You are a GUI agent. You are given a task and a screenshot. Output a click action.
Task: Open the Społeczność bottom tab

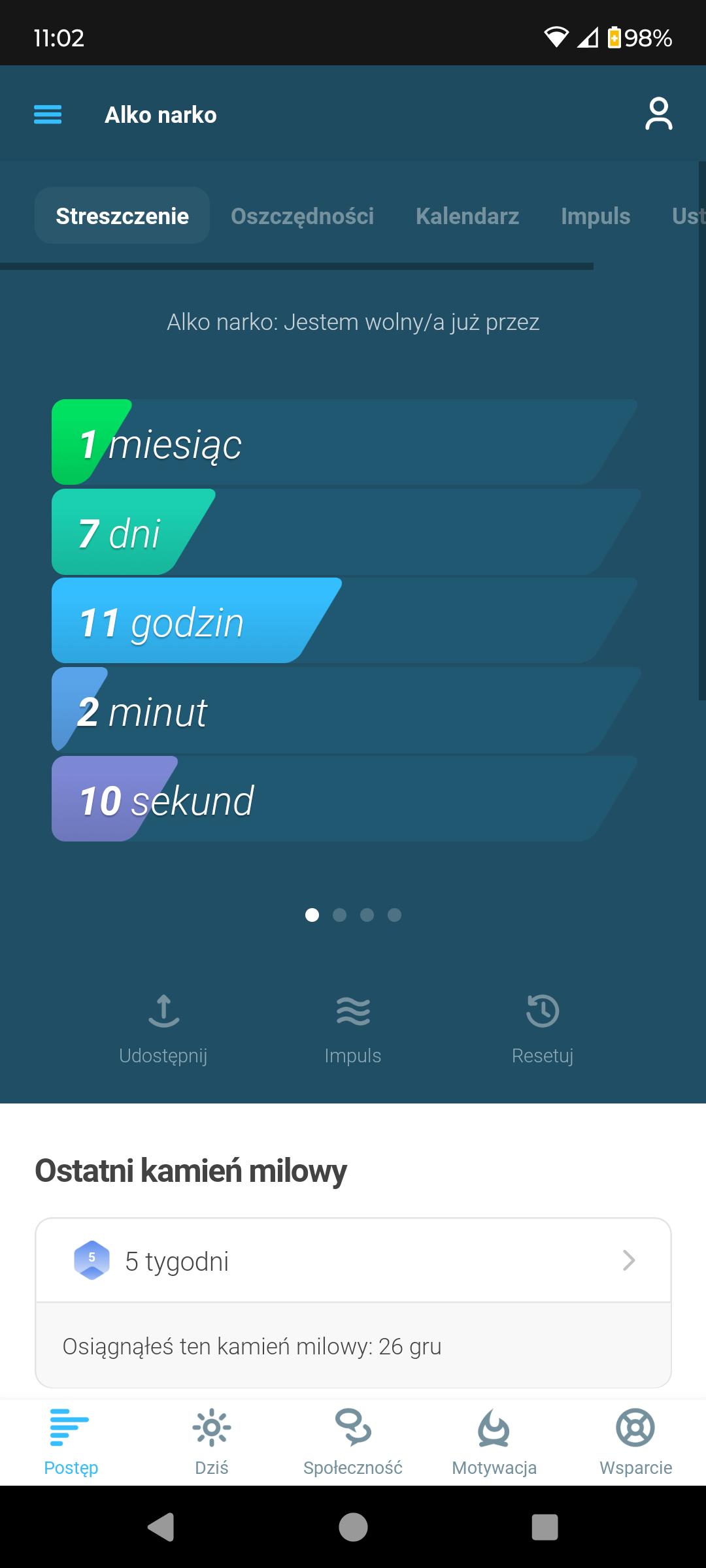click(x=353, y=1443)
